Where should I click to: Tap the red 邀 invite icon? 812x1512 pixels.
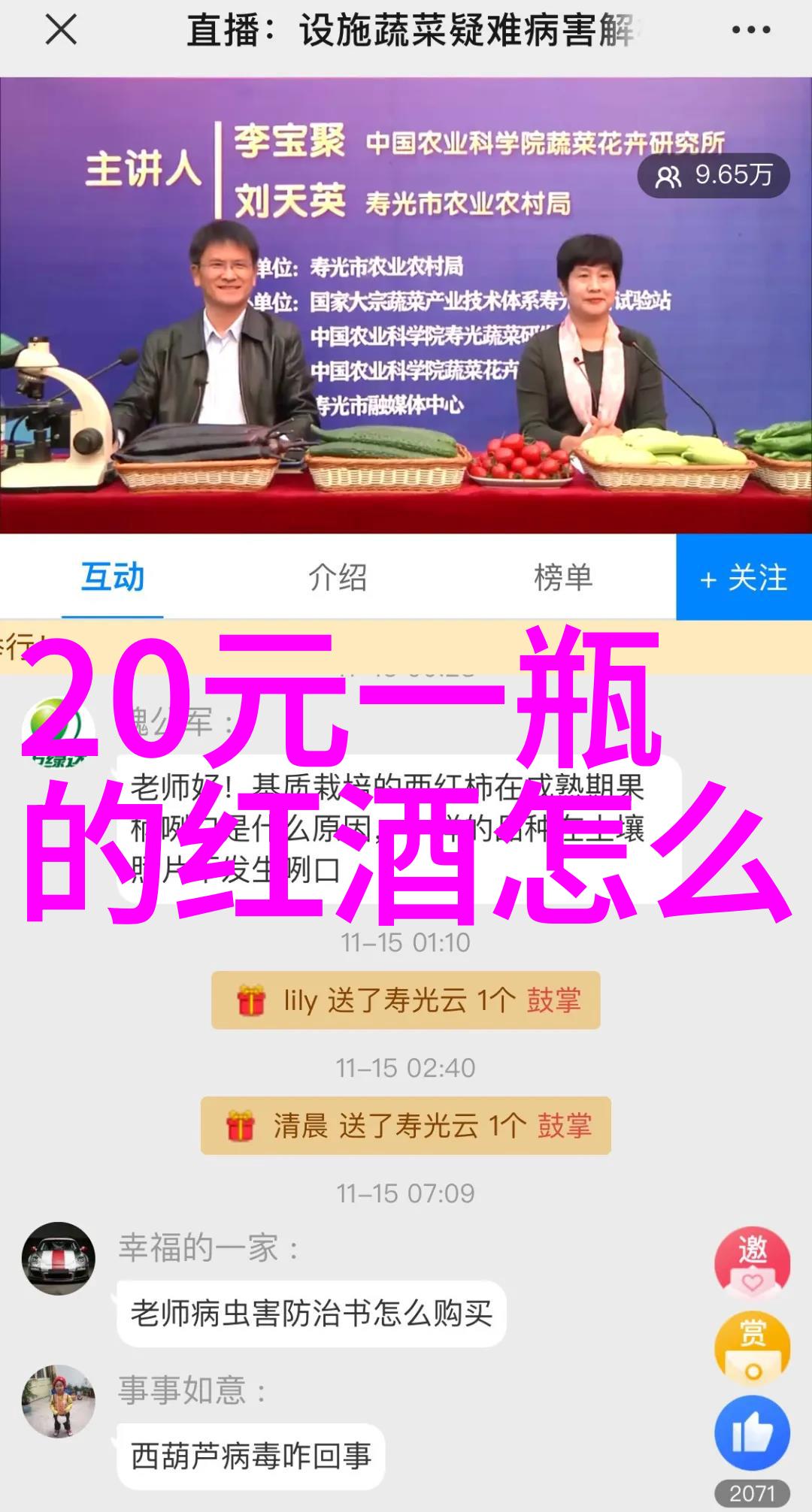pos(752,1264)
